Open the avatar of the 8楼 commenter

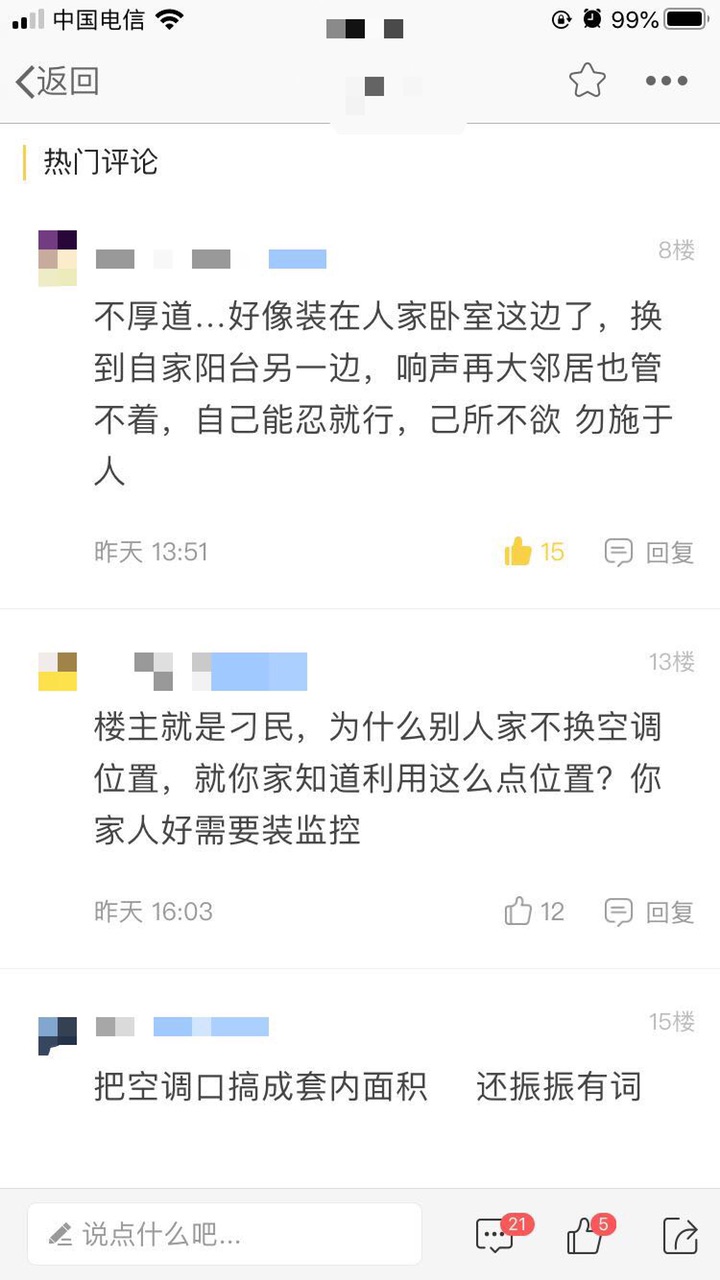pyautogui.click(x=58, y=258)
